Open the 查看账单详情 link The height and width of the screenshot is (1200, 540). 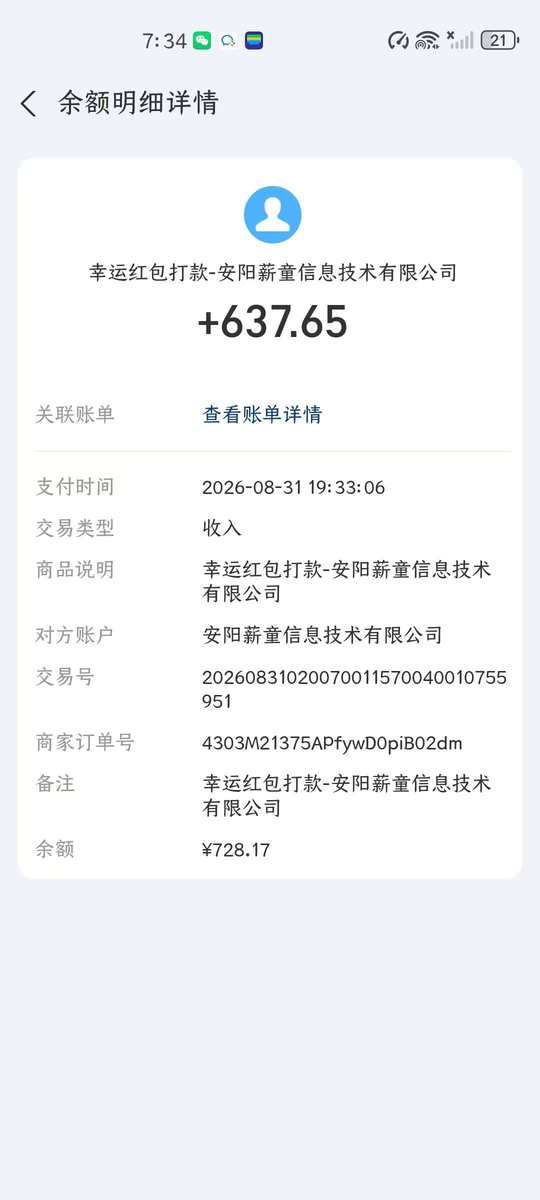click(x=262, y=414)
